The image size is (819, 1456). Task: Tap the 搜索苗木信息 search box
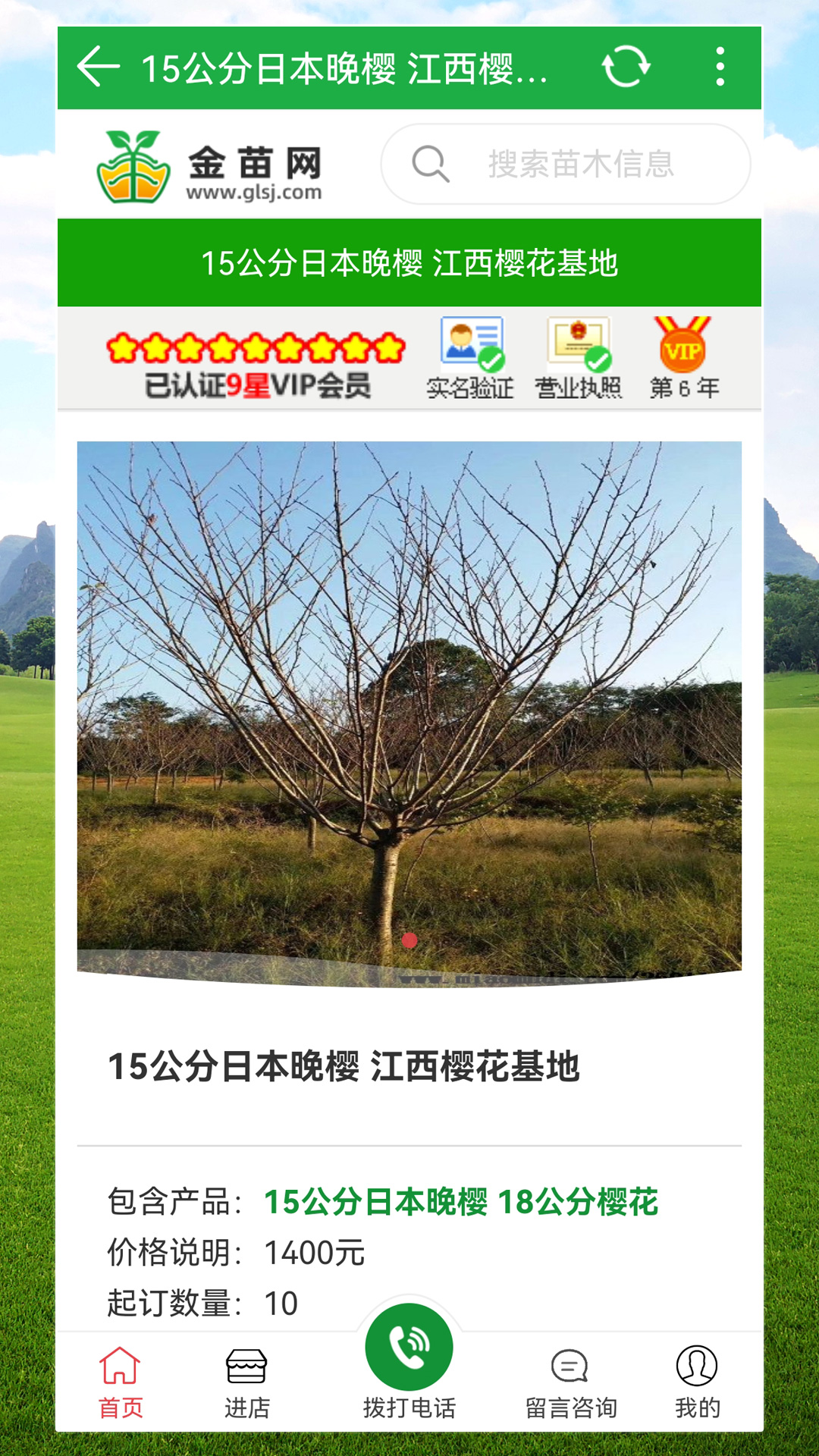[x=566, y=164]
